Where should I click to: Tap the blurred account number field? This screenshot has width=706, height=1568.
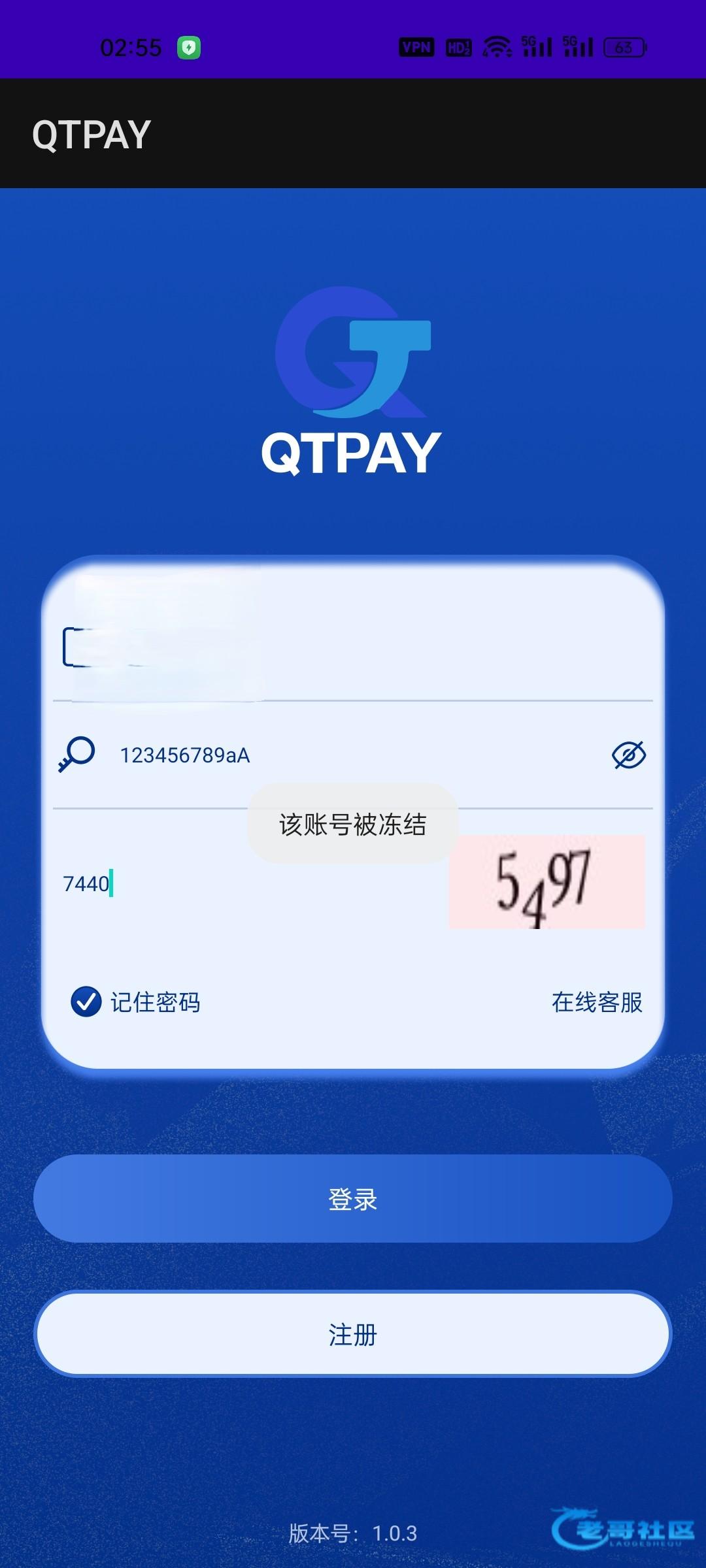[x=353, y=647]
